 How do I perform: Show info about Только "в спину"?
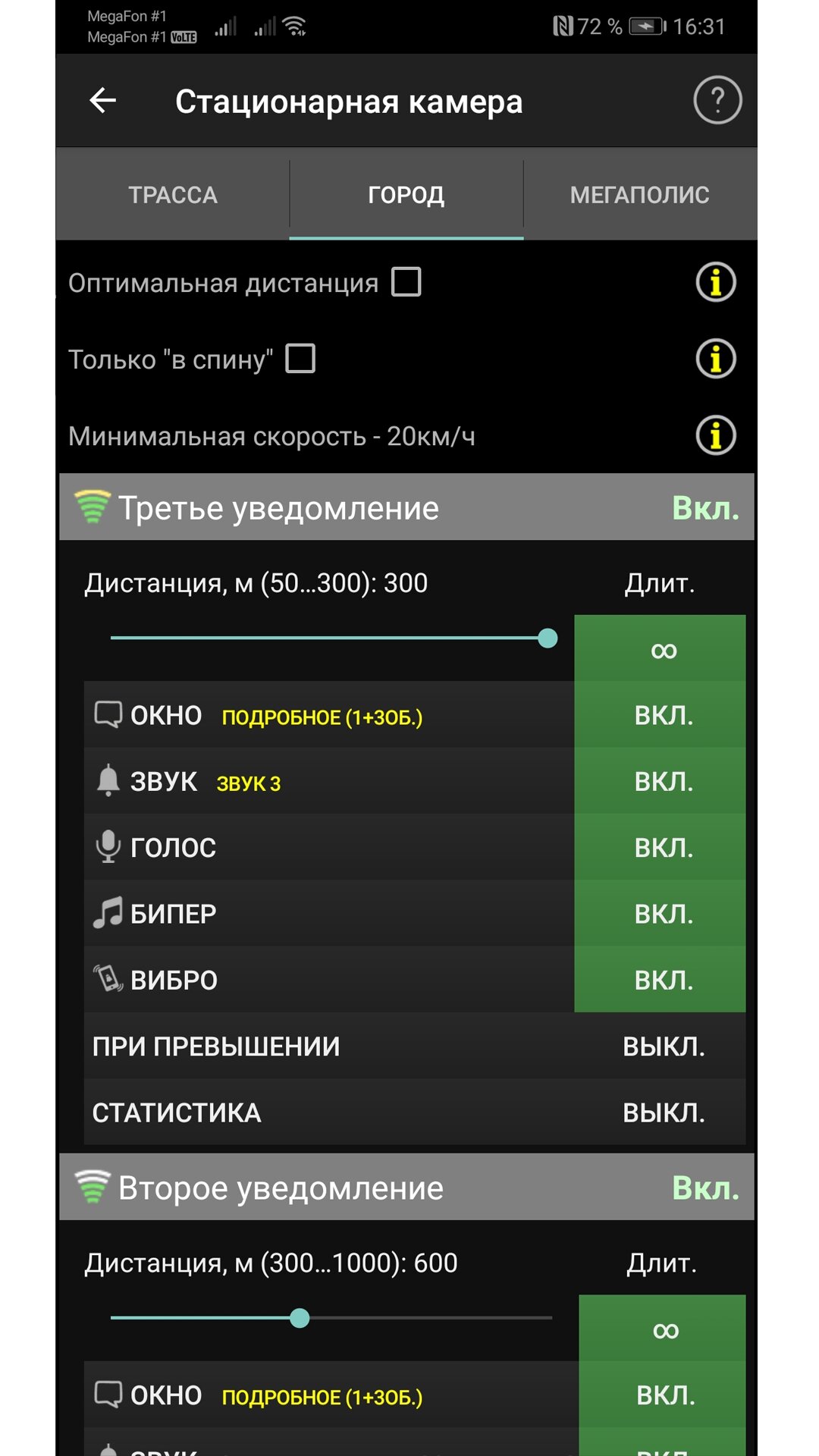[716, 359]
